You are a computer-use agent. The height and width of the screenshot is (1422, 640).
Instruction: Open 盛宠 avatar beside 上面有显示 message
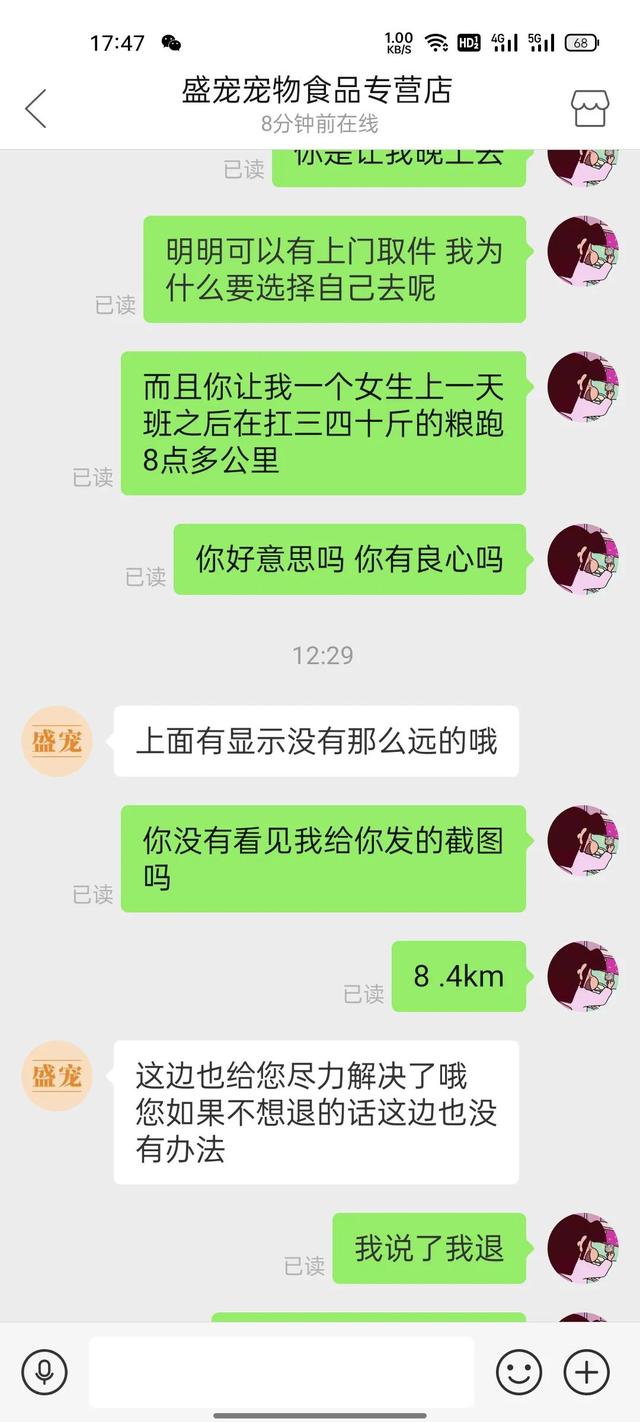(x=57, y=741)
